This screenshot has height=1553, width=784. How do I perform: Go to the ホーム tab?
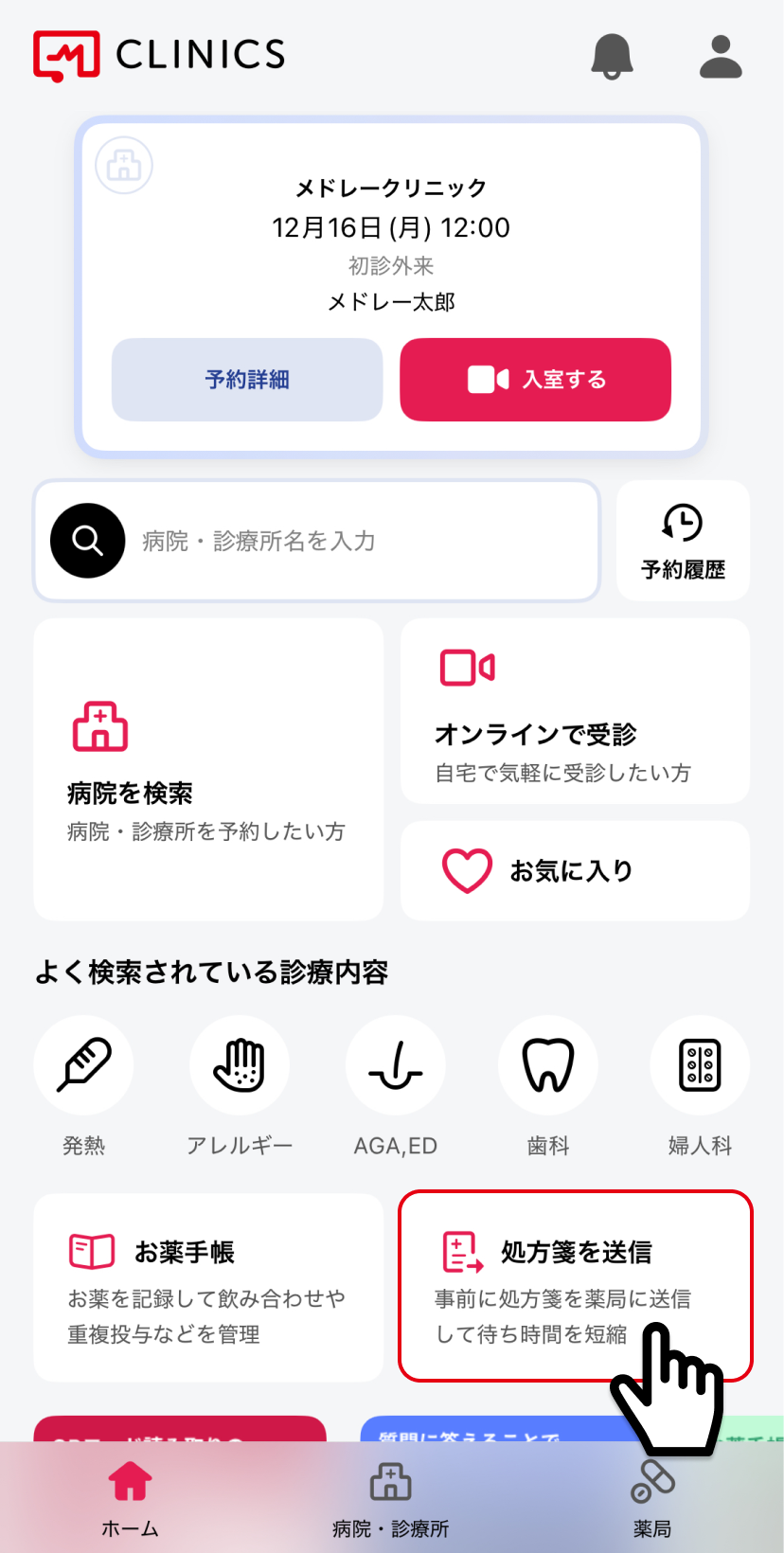coord(130,1498)
